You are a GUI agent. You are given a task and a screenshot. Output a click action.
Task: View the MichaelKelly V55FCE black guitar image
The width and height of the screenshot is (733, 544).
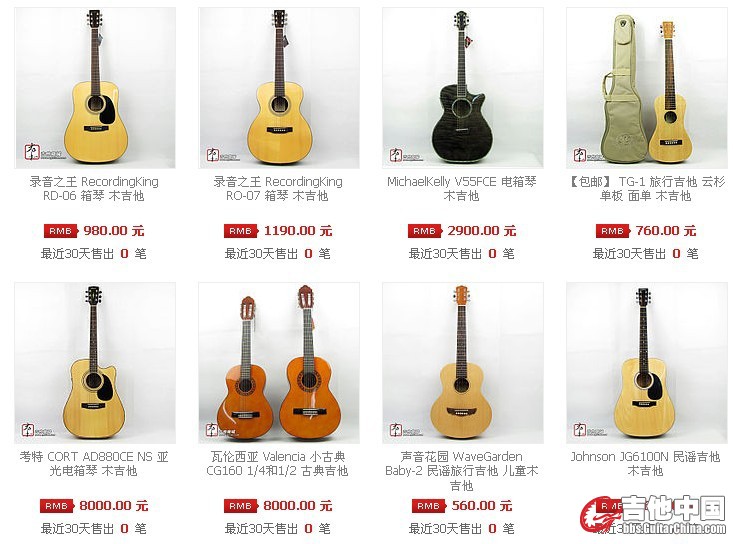click(462, 88)
